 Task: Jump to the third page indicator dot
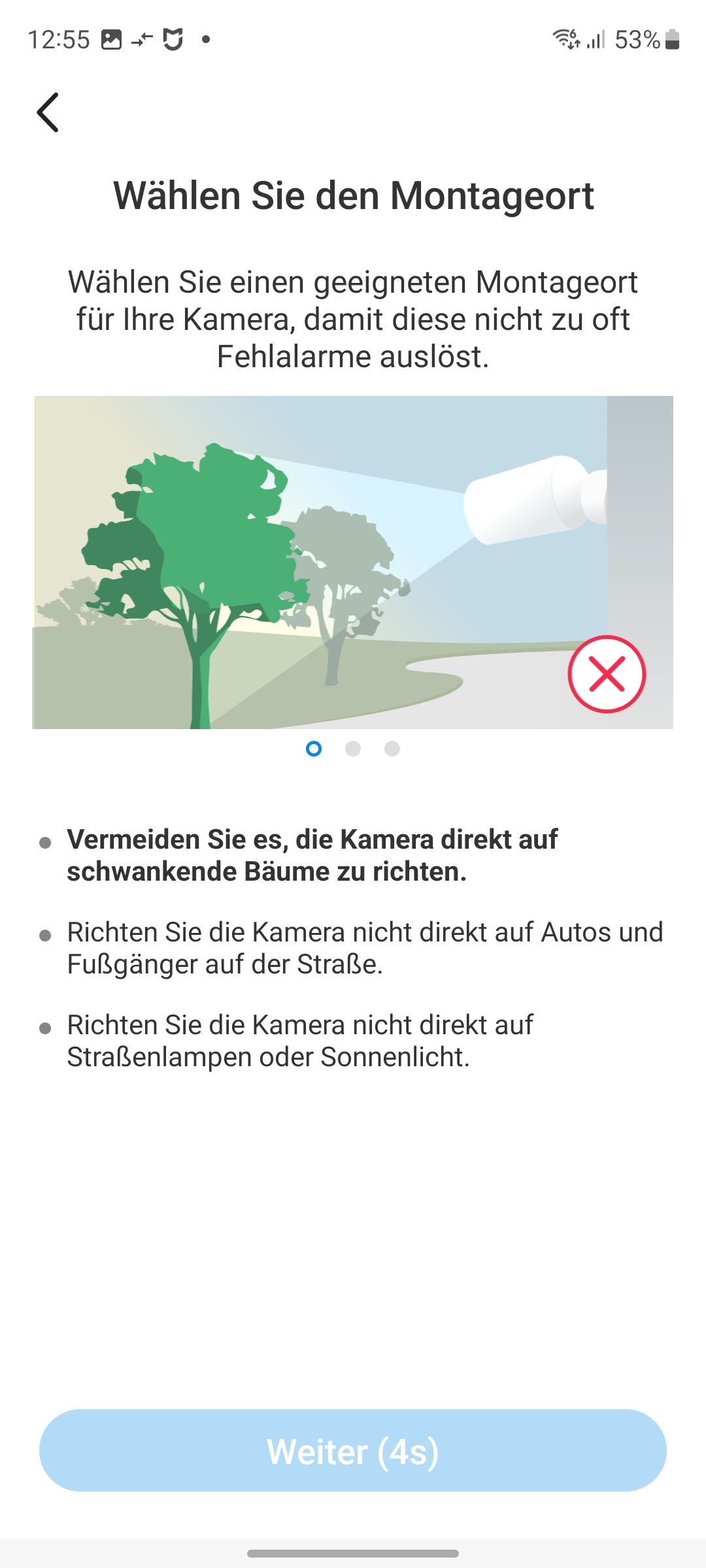tap(392, 749)
